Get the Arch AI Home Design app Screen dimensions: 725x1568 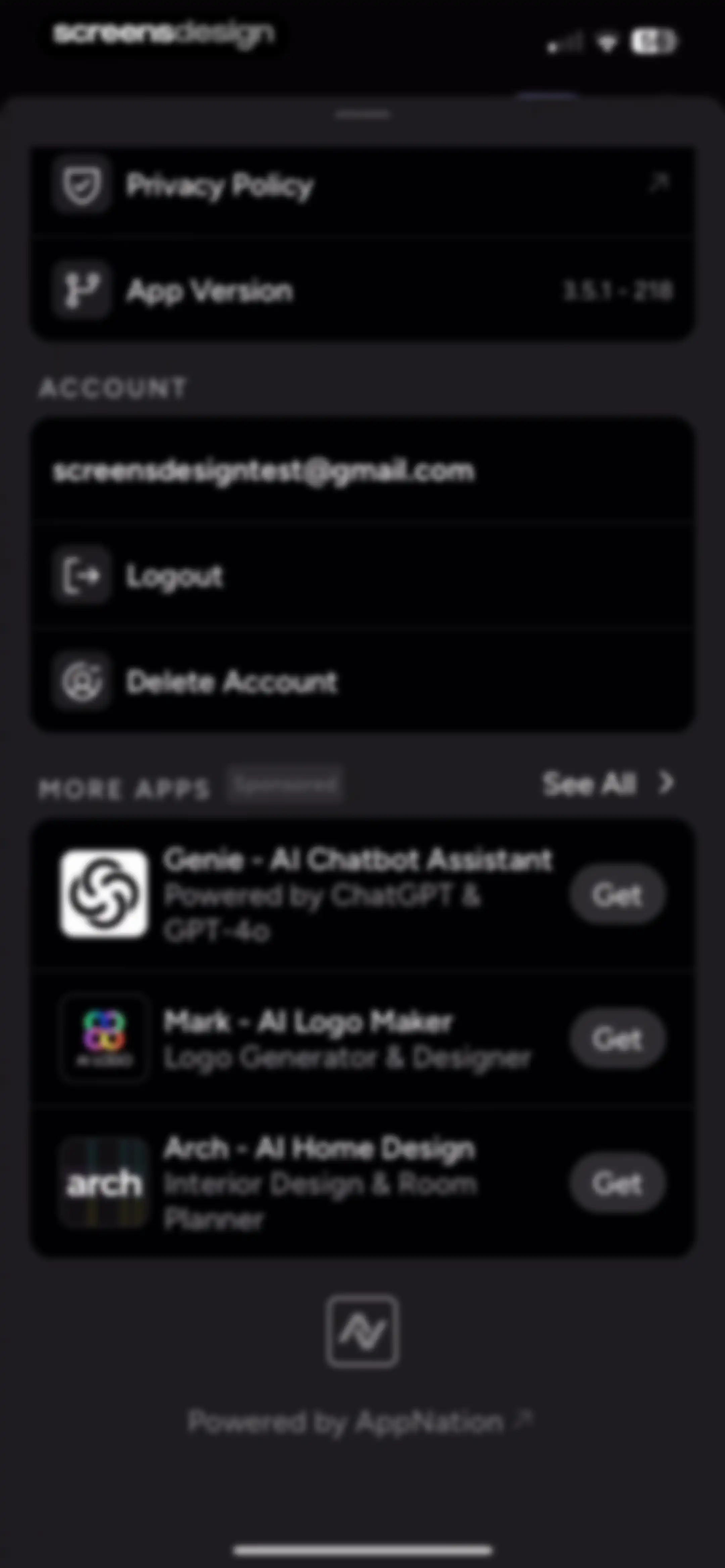pos(617,1183)
